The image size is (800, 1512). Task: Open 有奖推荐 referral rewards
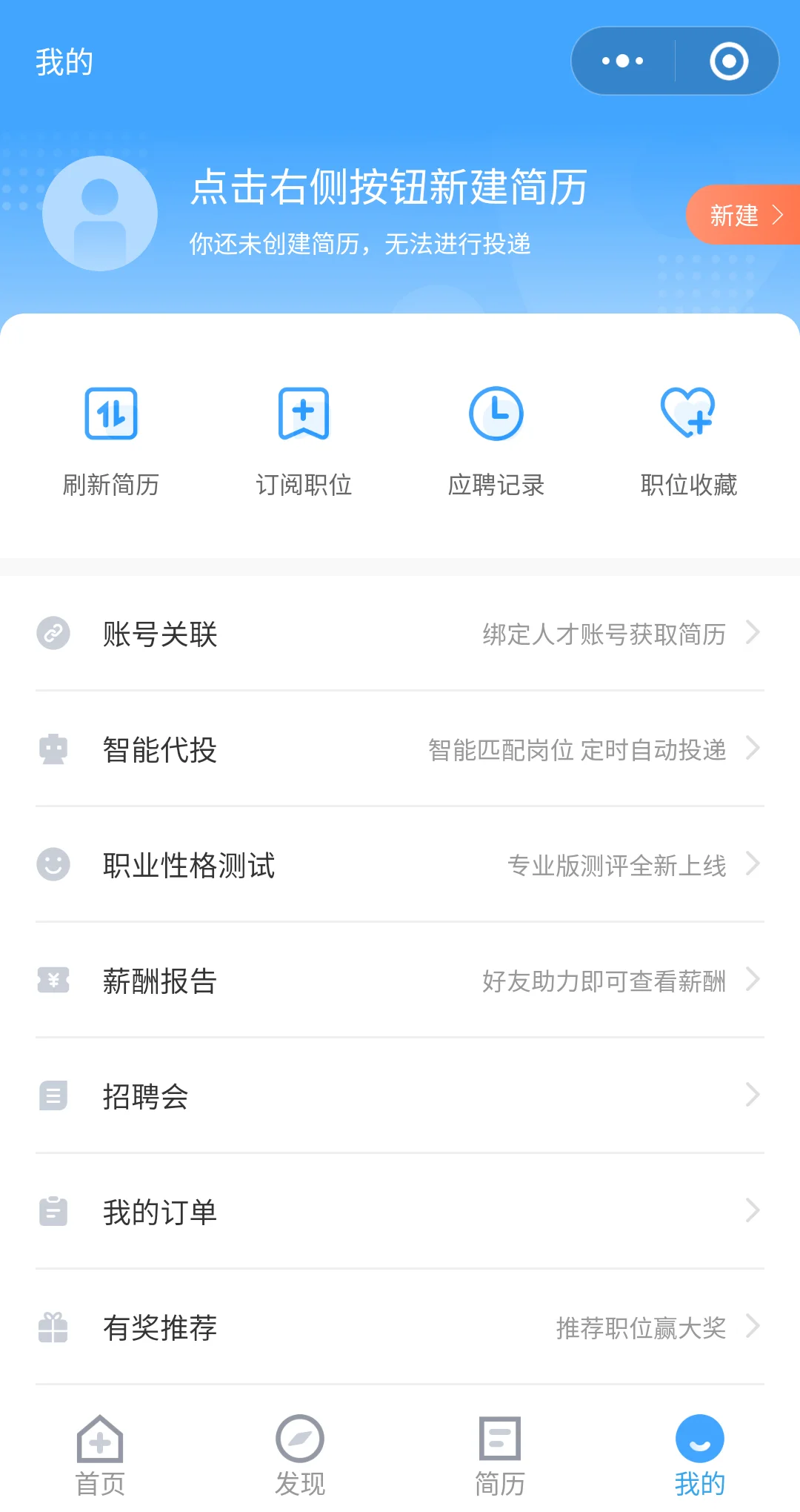[400, 1327]
